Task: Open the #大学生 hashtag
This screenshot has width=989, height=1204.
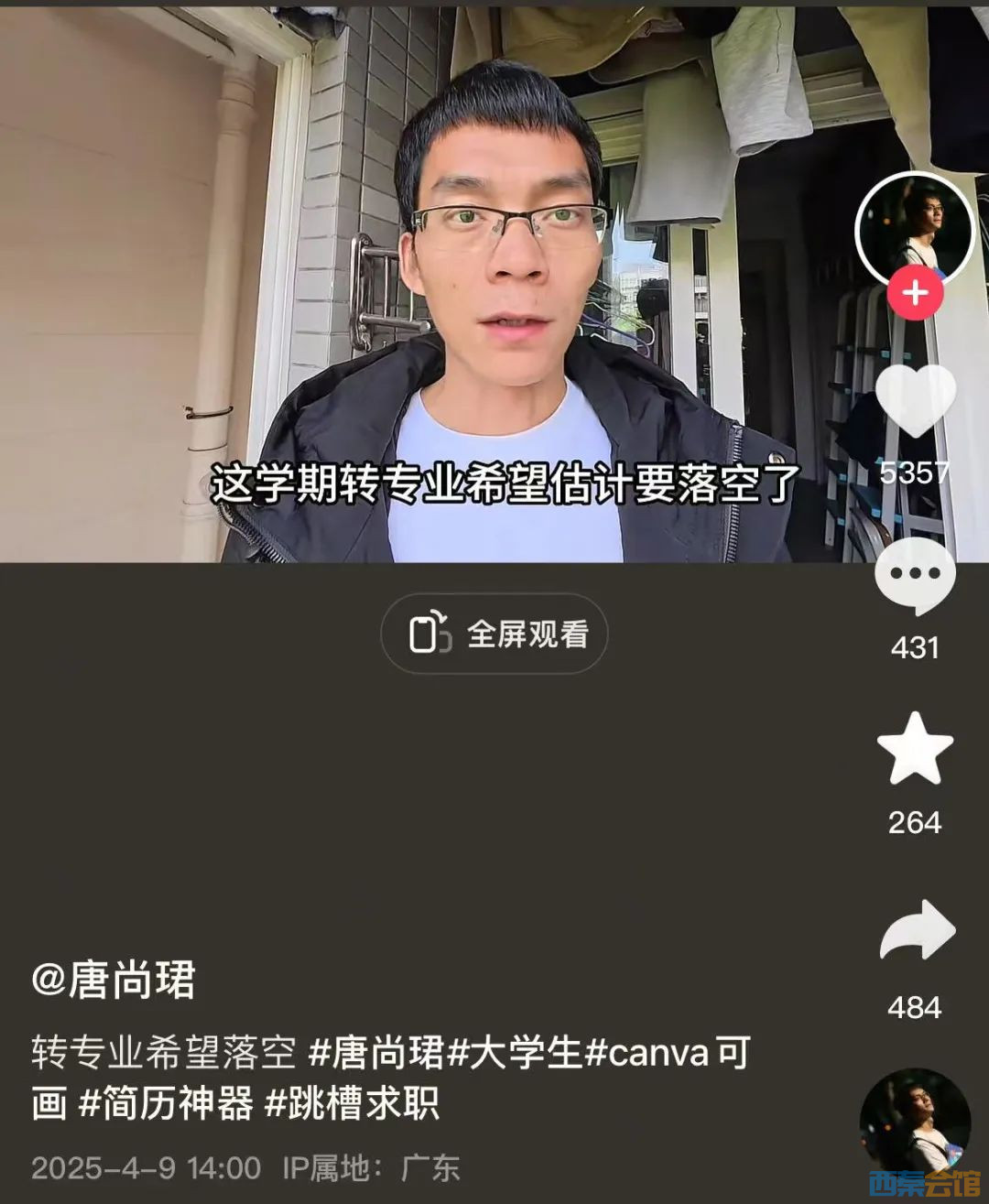Action: [x=515, y=1053]
